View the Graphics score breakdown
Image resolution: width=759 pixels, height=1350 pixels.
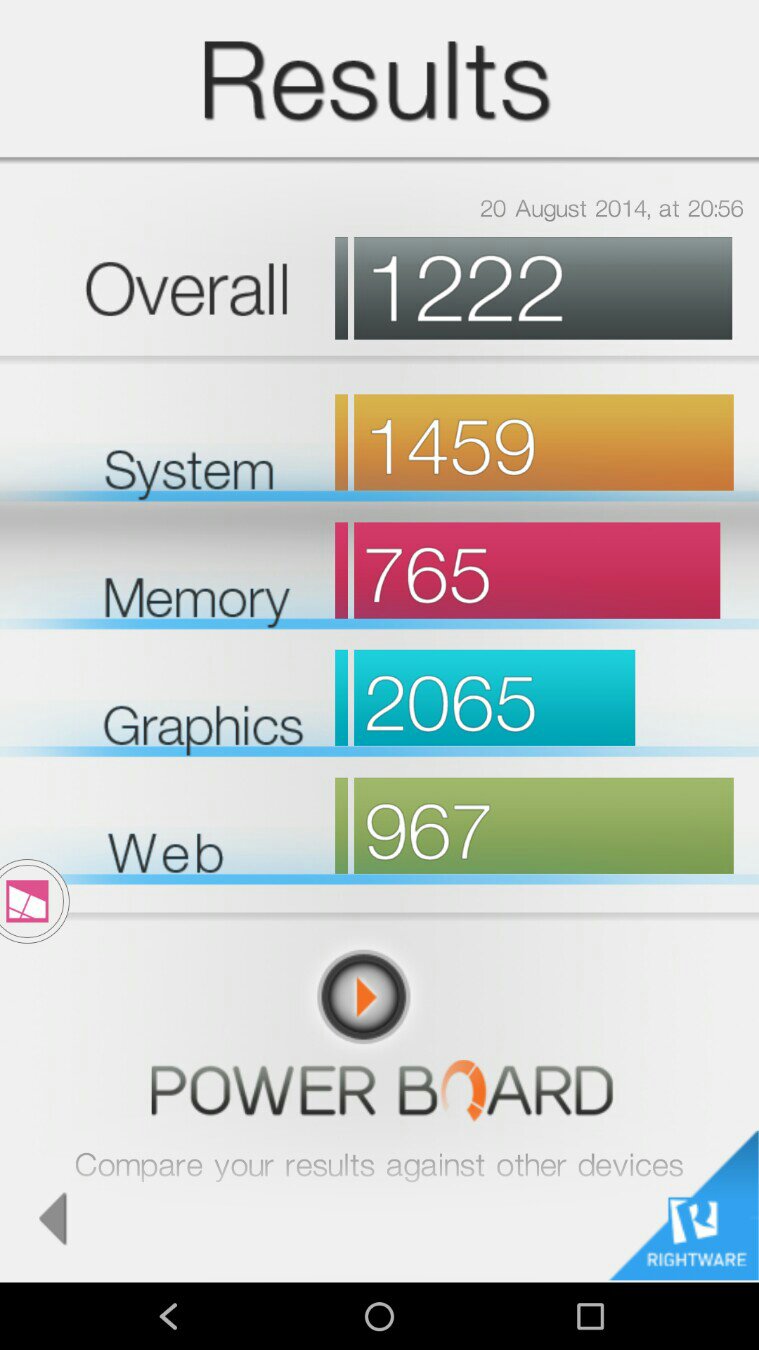pyautogui.click(x=379, y=698)
